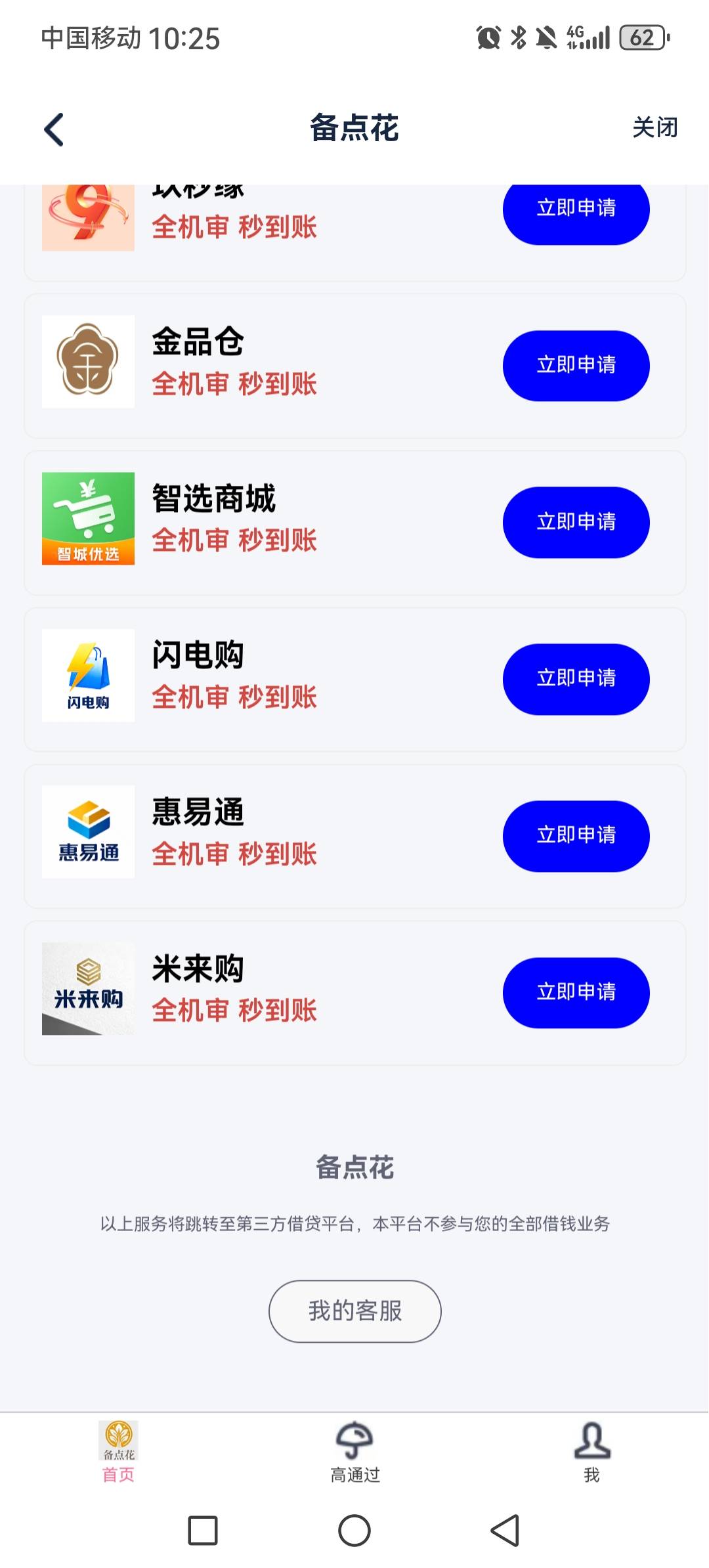The width and height of the screenshot is (709, 1568).
Task: Tap the system home button
Action: point(354,1531)
